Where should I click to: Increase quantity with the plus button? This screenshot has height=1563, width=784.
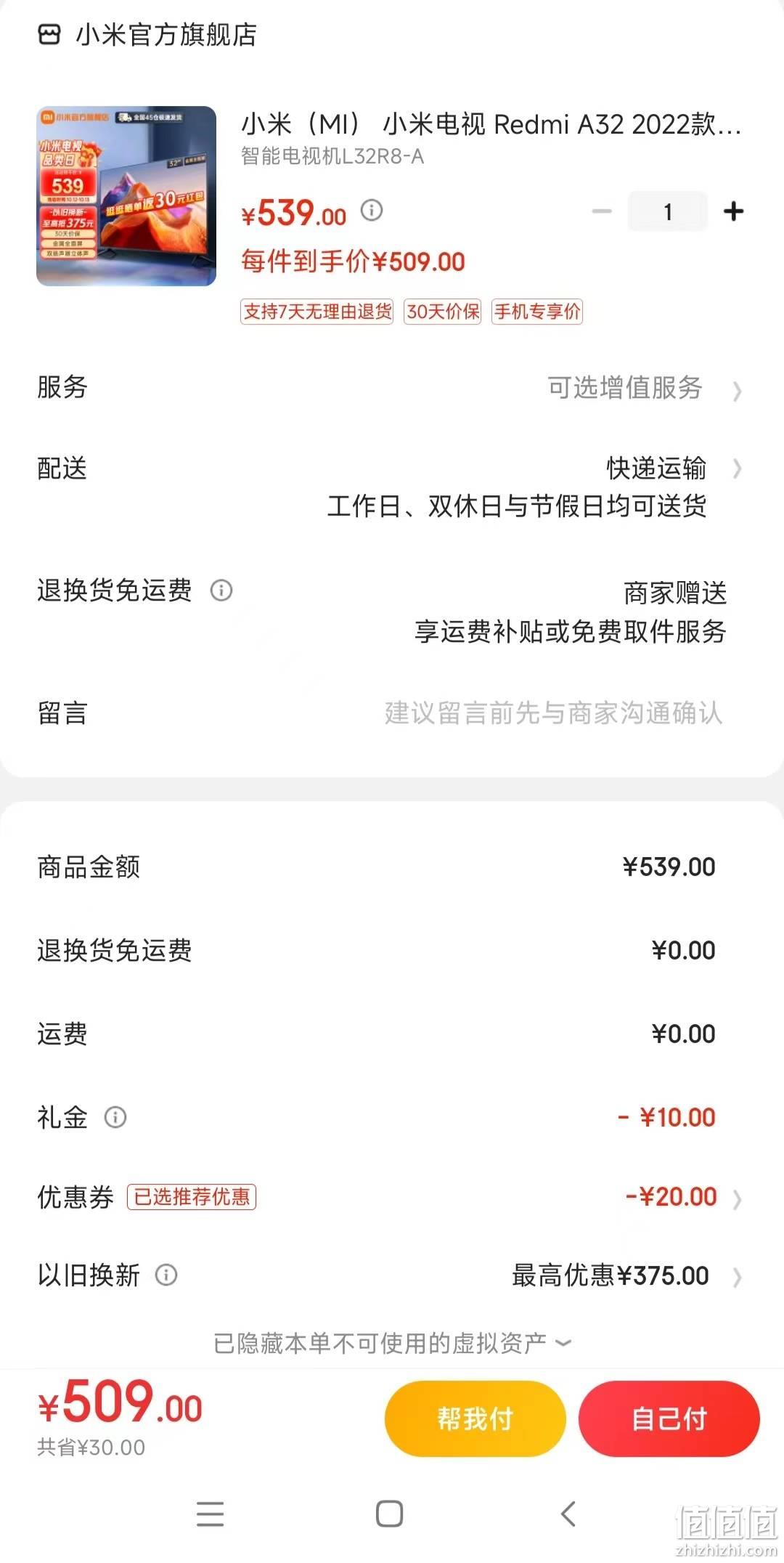pos(733,211)
